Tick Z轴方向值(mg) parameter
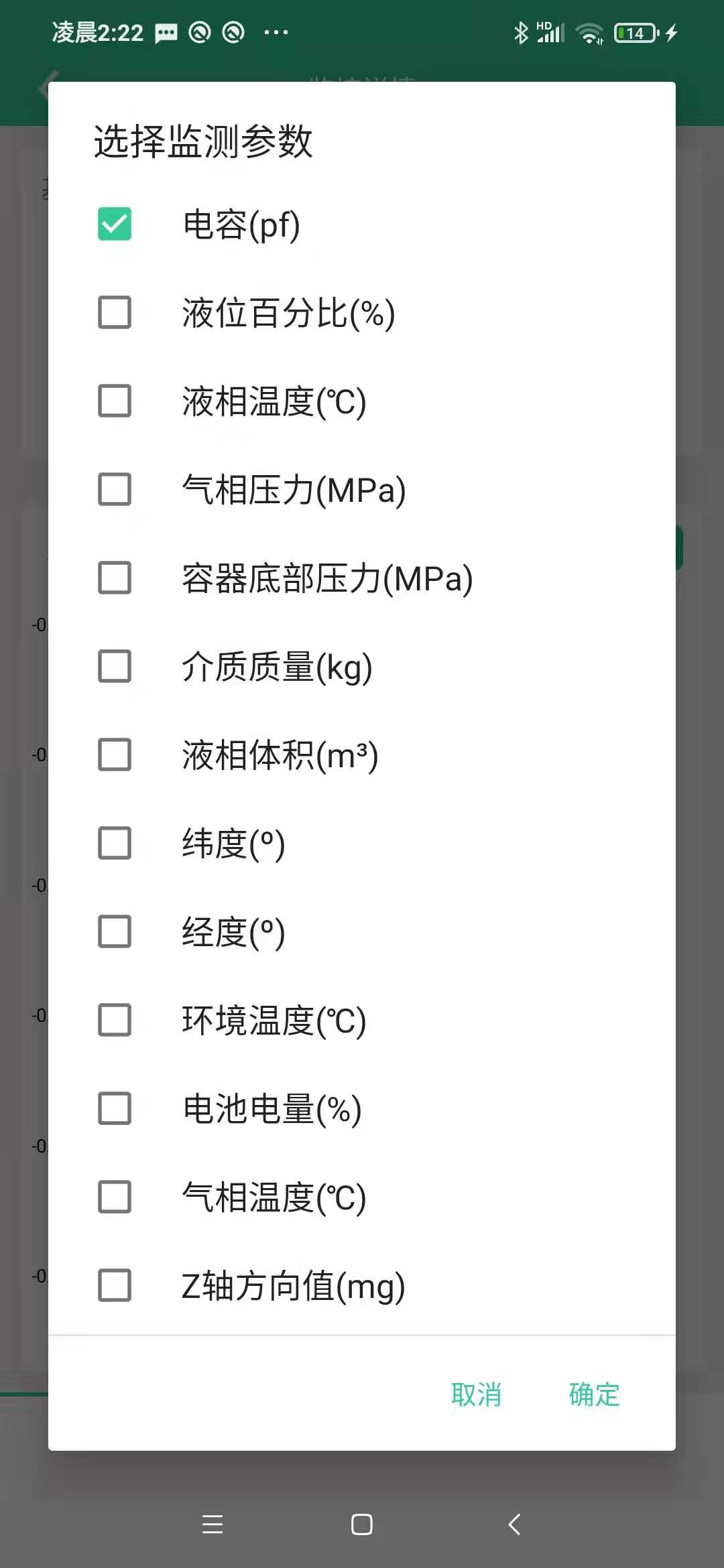Image resolution: width=724 pixels, height=1568 pixels. [x=115, y=1285]
